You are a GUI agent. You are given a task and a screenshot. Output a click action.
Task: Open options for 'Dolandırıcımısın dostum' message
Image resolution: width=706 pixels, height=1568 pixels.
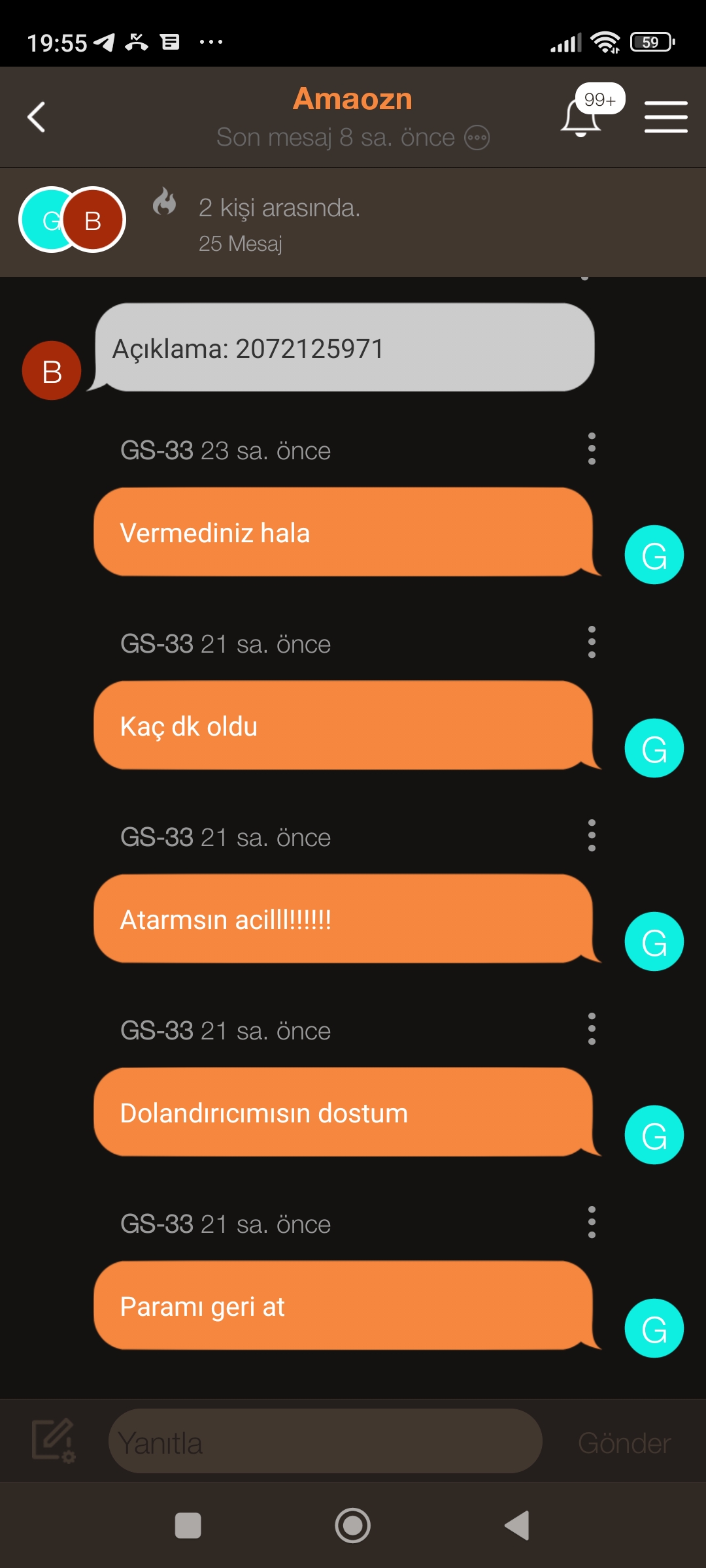pyautogui.click(x=592, y=1029)
